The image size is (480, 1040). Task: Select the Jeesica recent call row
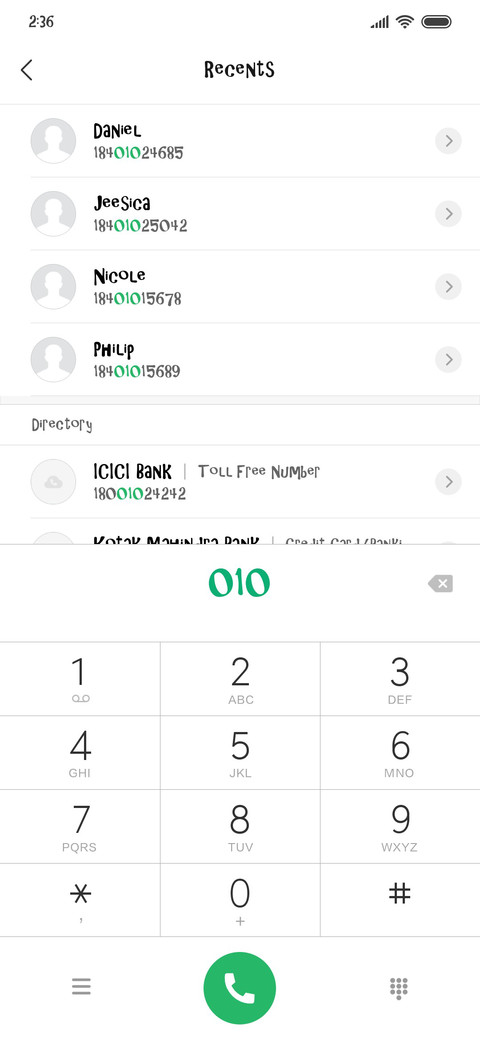240,214
